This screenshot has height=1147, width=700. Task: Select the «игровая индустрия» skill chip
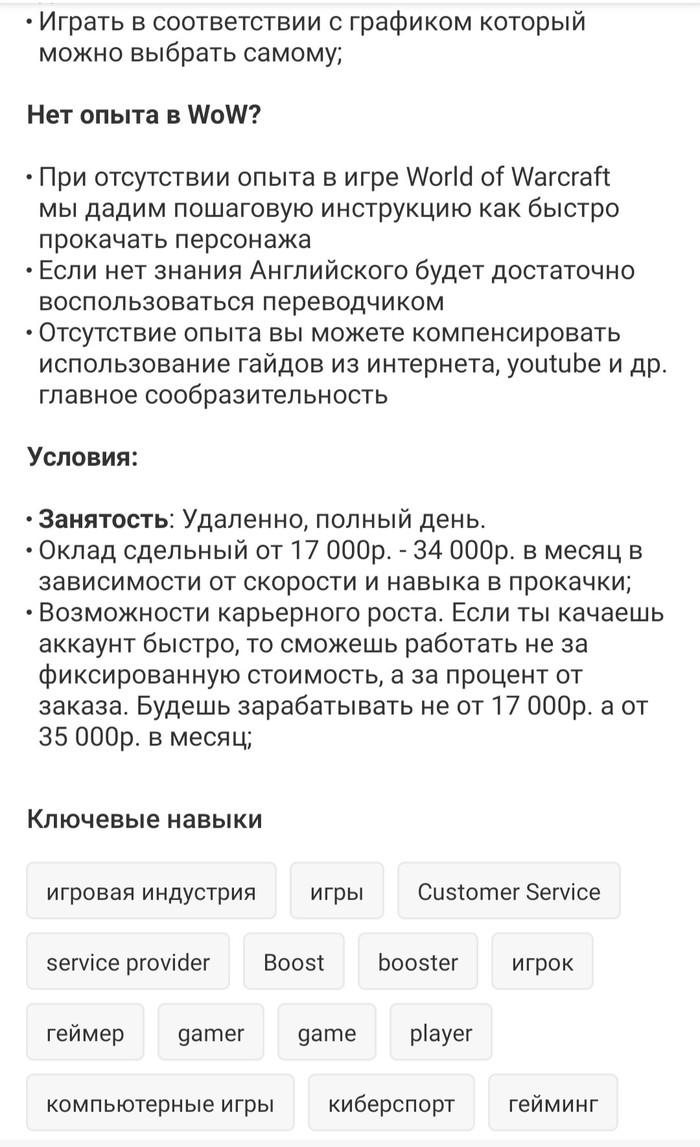[151, 891]
